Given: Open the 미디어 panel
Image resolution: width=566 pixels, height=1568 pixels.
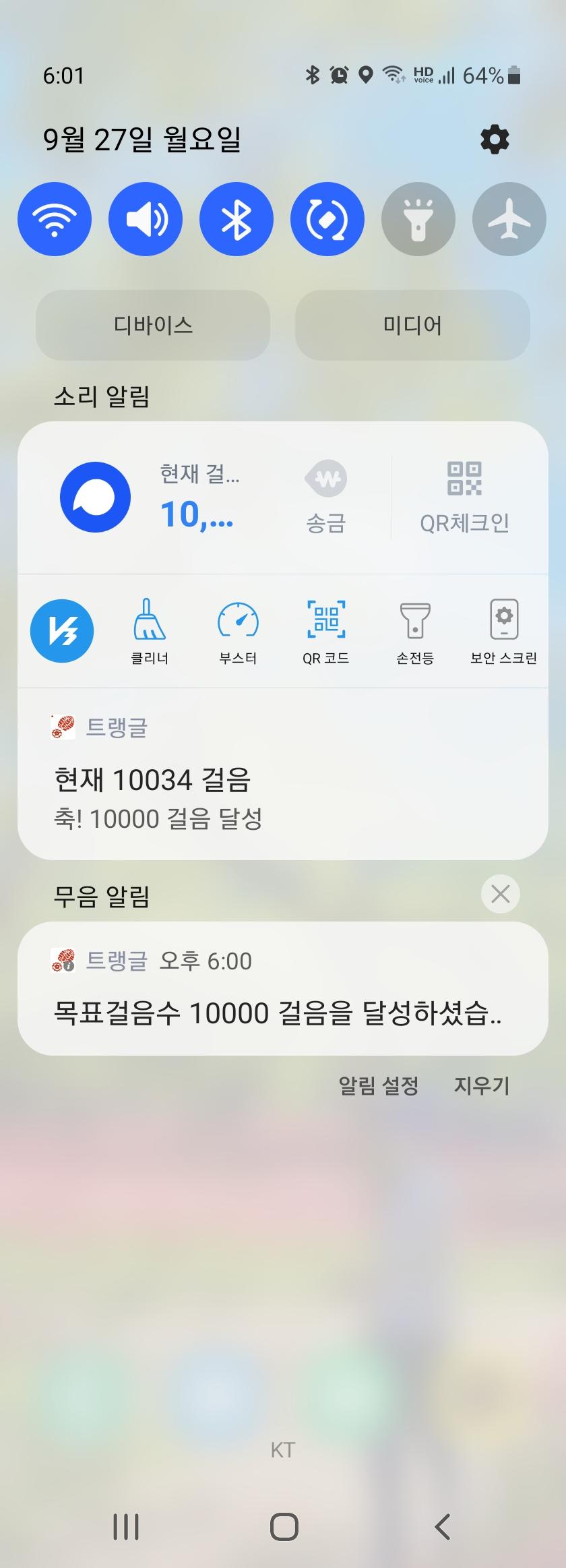Looking at the screenshot, I should tap(412, 326).
